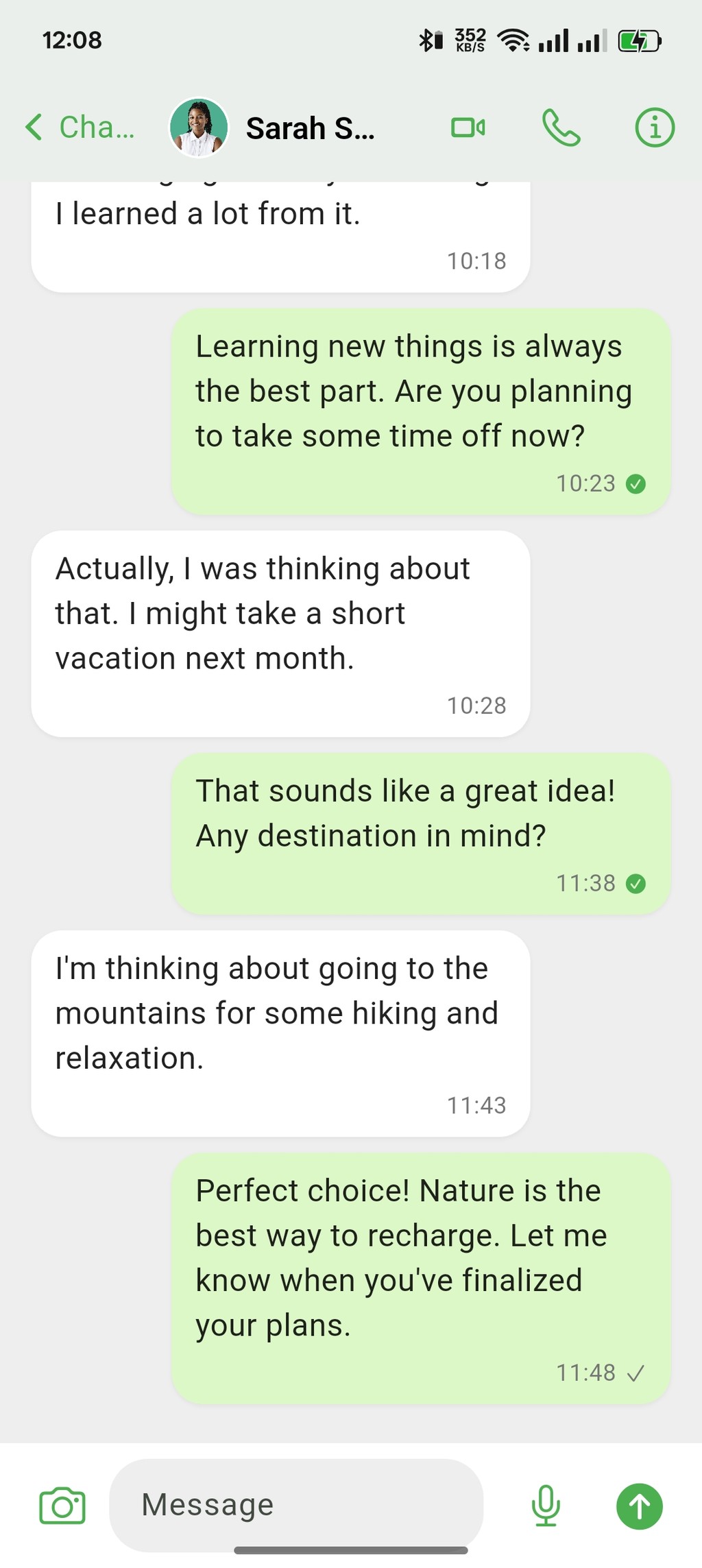The image size is (702, 1568).
Task: Record a voice message with the microphone
Action: [x=546, y=1506]
